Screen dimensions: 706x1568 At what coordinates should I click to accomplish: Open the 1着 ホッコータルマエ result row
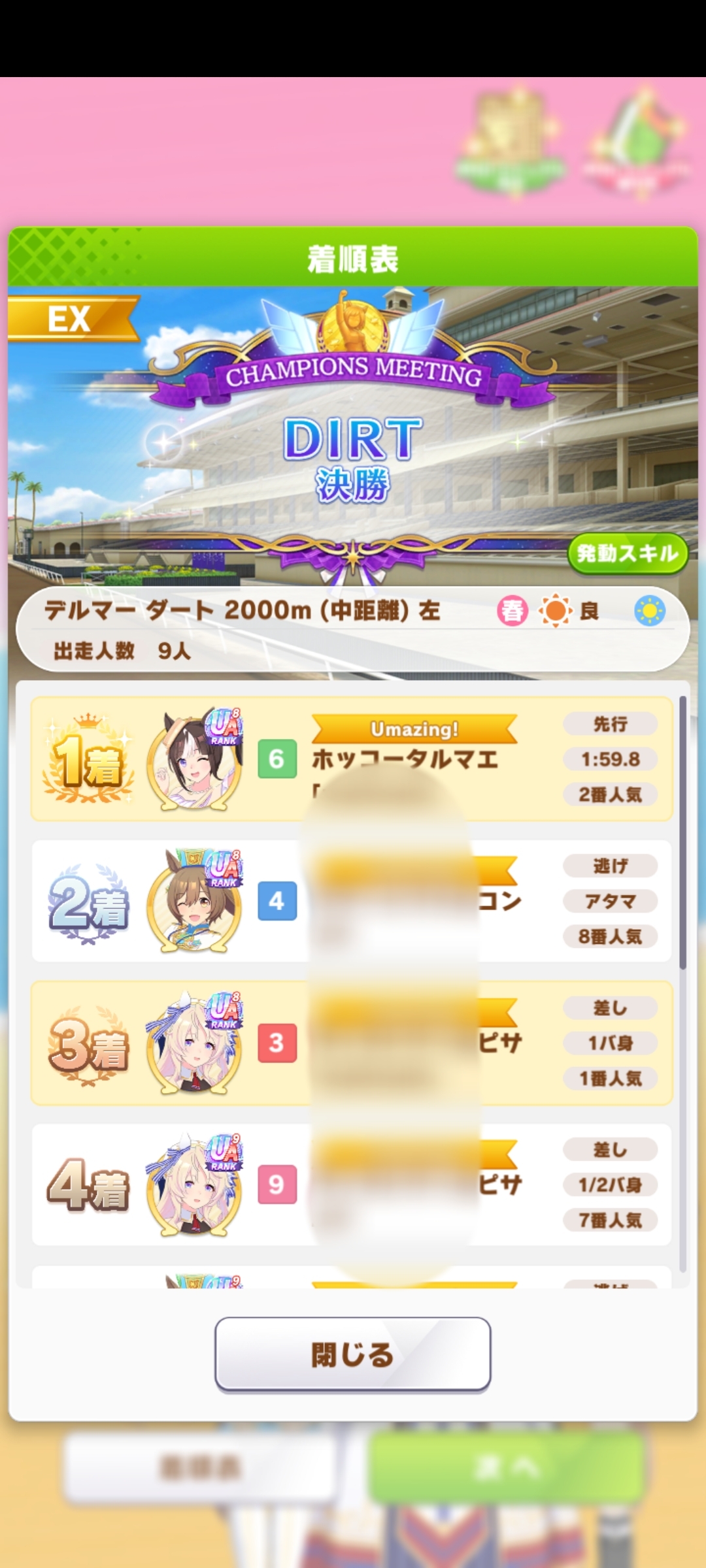(352, 759)
